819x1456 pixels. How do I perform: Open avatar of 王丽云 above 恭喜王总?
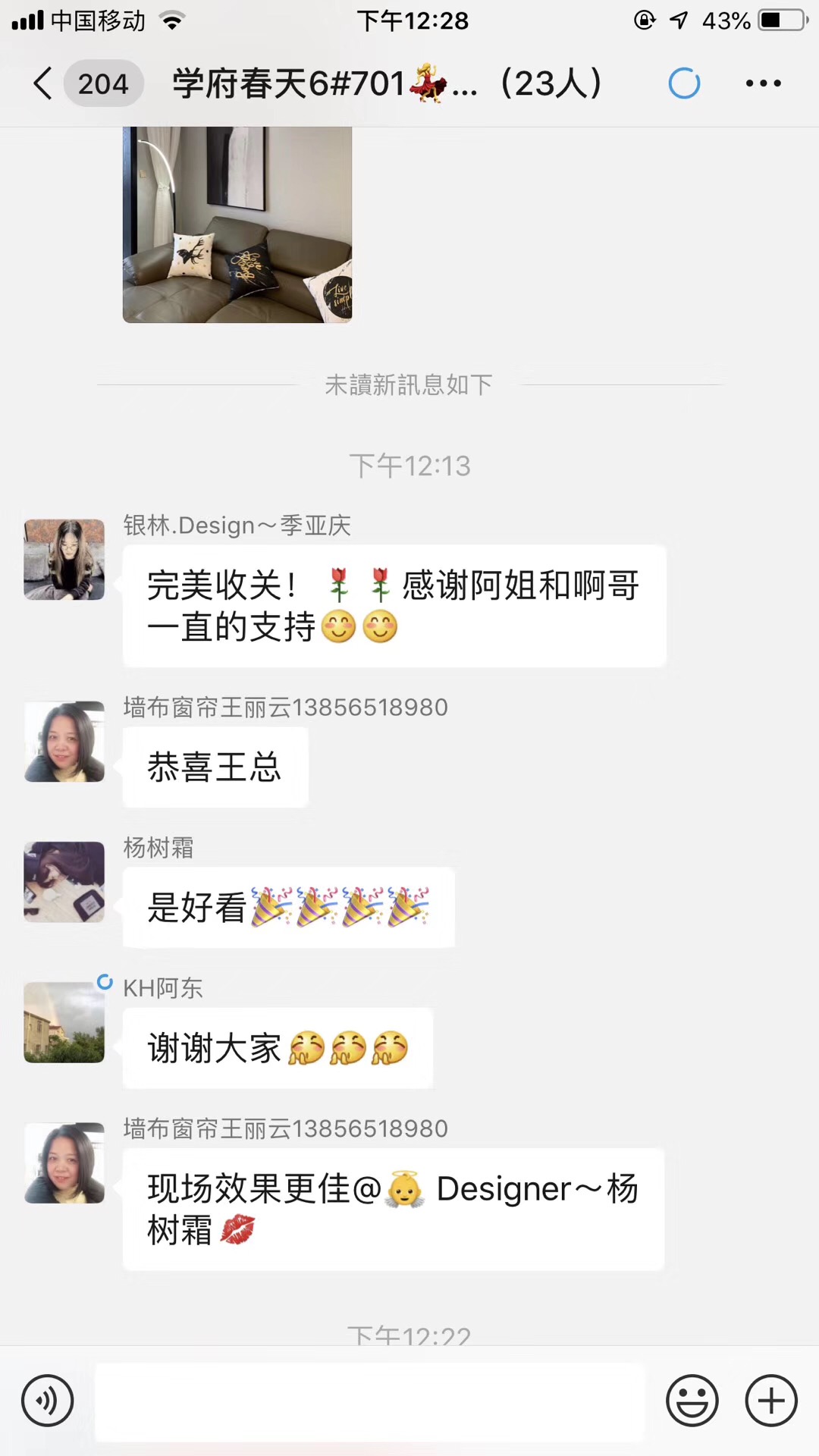tap(64, 742)
